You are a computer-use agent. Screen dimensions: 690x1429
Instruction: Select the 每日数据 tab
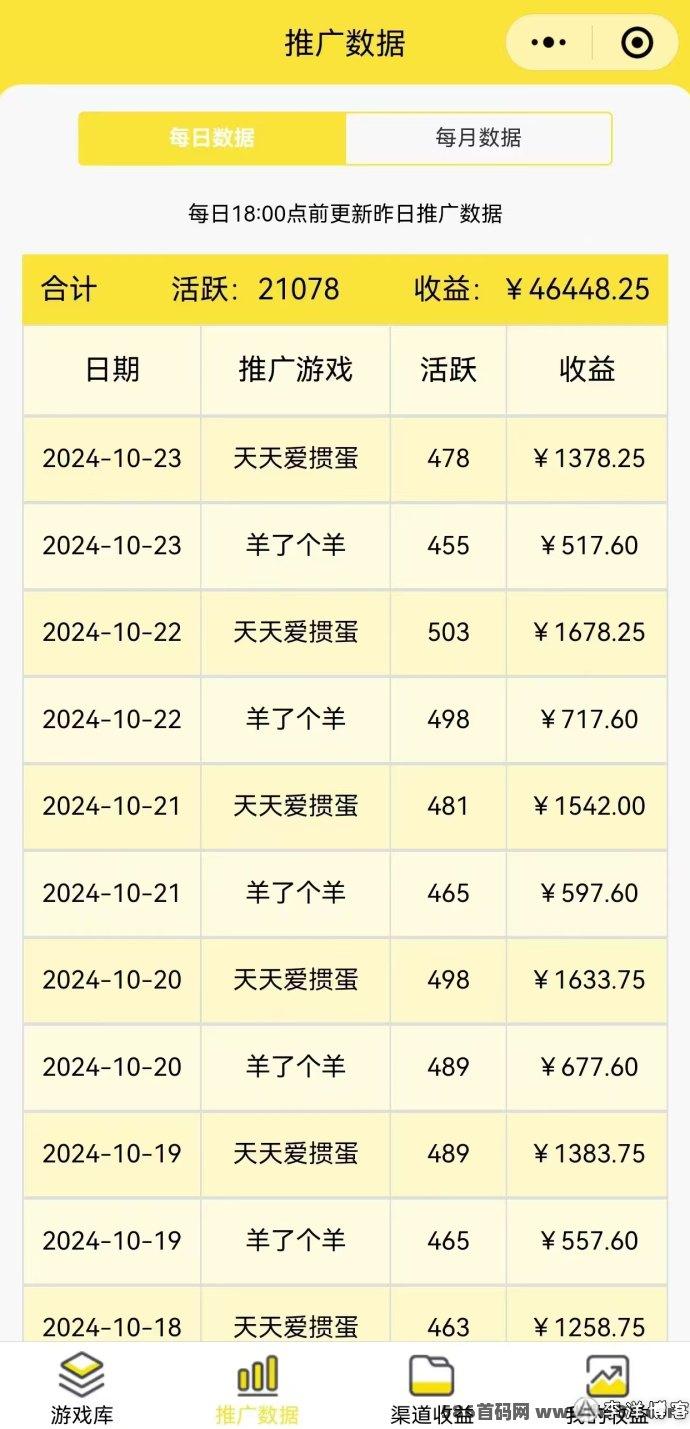pos(212,138)
